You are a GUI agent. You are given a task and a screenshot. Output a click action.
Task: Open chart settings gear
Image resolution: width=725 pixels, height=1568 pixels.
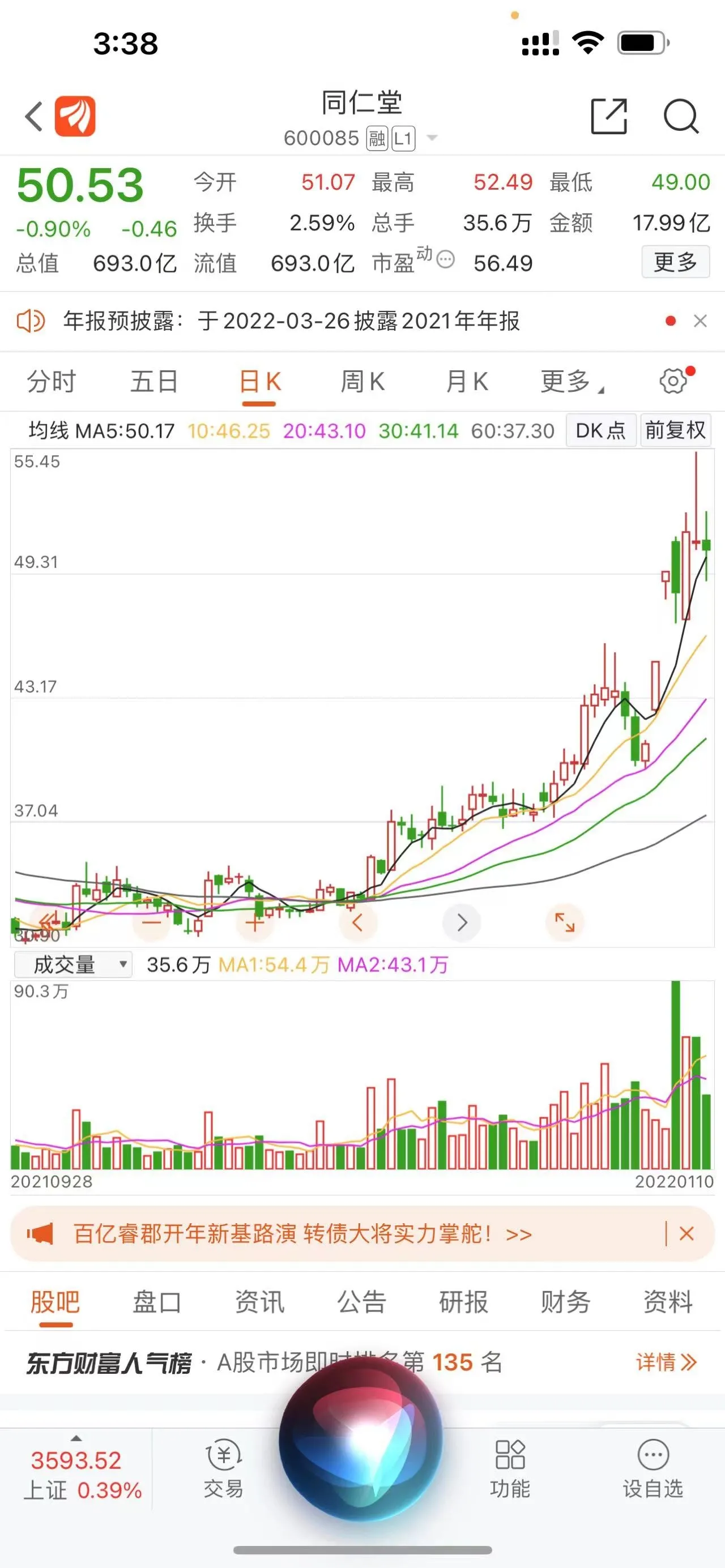pyautogui.click(x=673, y=382)
